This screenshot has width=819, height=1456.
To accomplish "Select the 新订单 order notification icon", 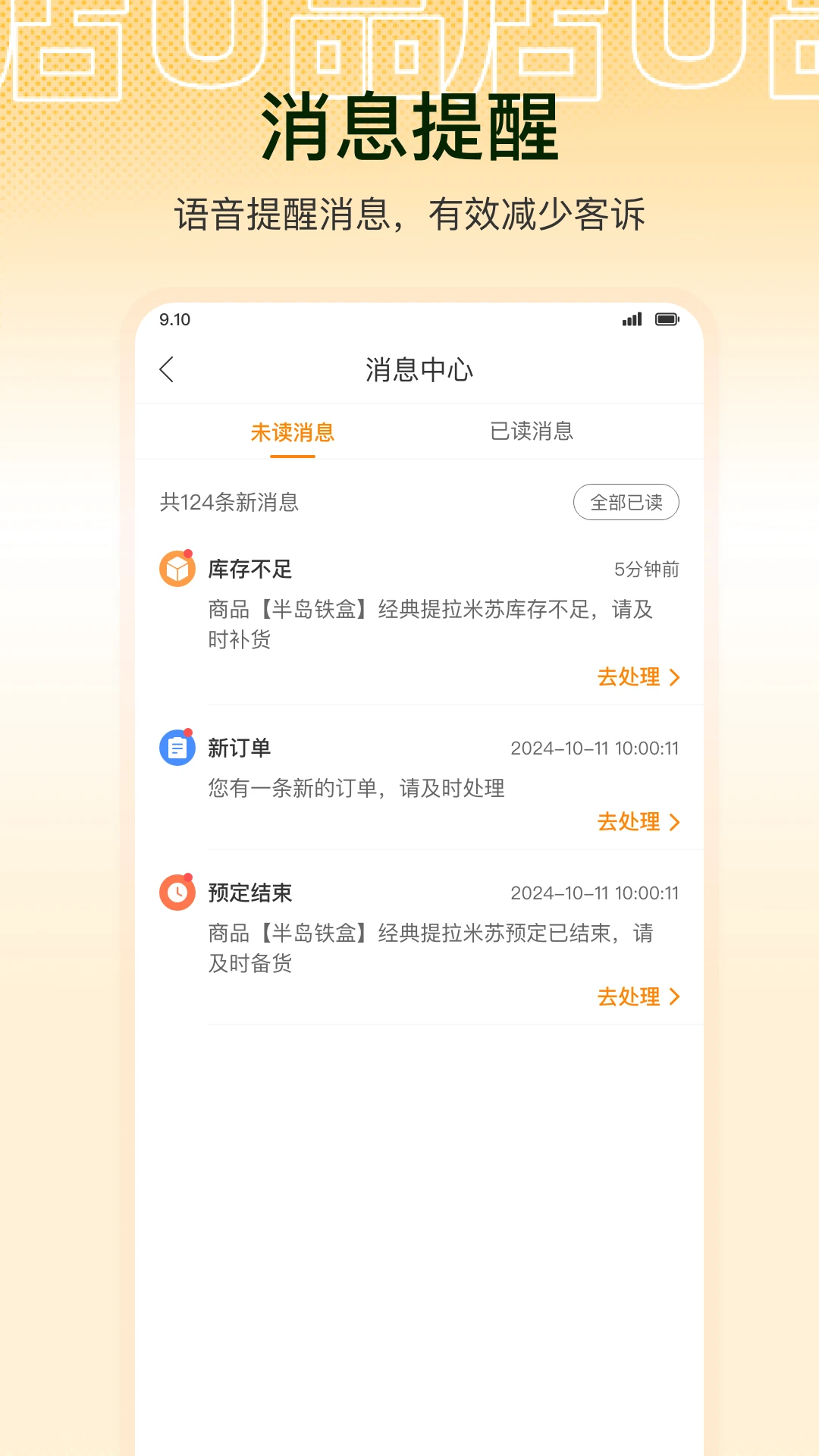I will [176, 748].
